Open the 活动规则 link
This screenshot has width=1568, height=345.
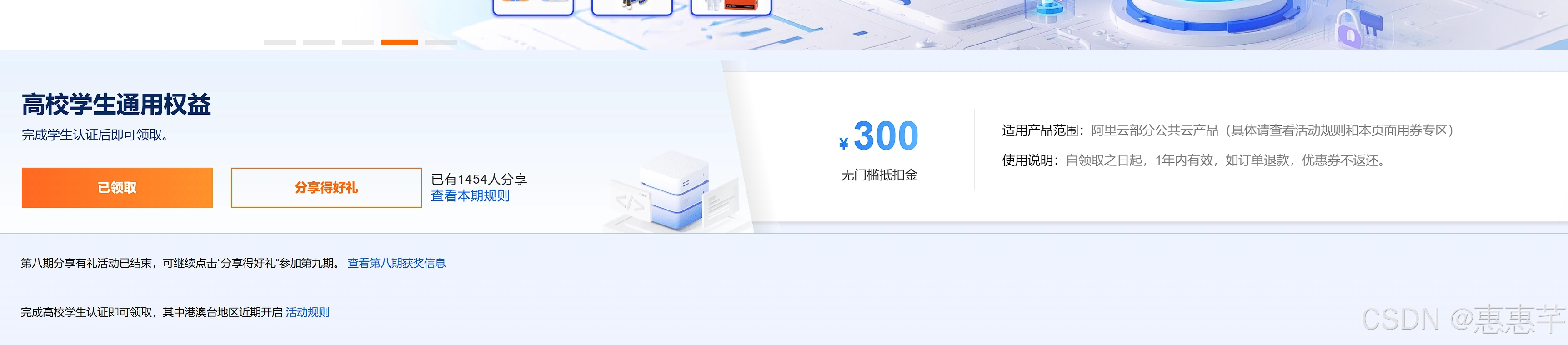(x=307, y=312)
